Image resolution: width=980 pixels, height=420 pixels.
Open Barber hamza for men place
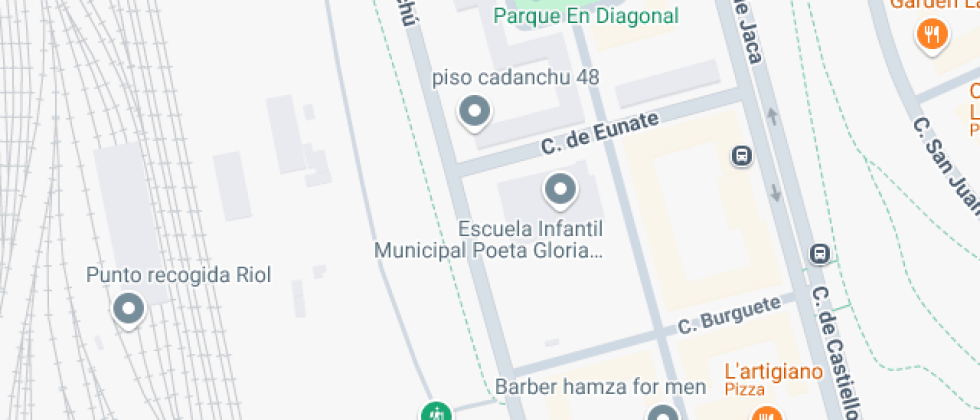pyautogui.click(x=662, y=414)
